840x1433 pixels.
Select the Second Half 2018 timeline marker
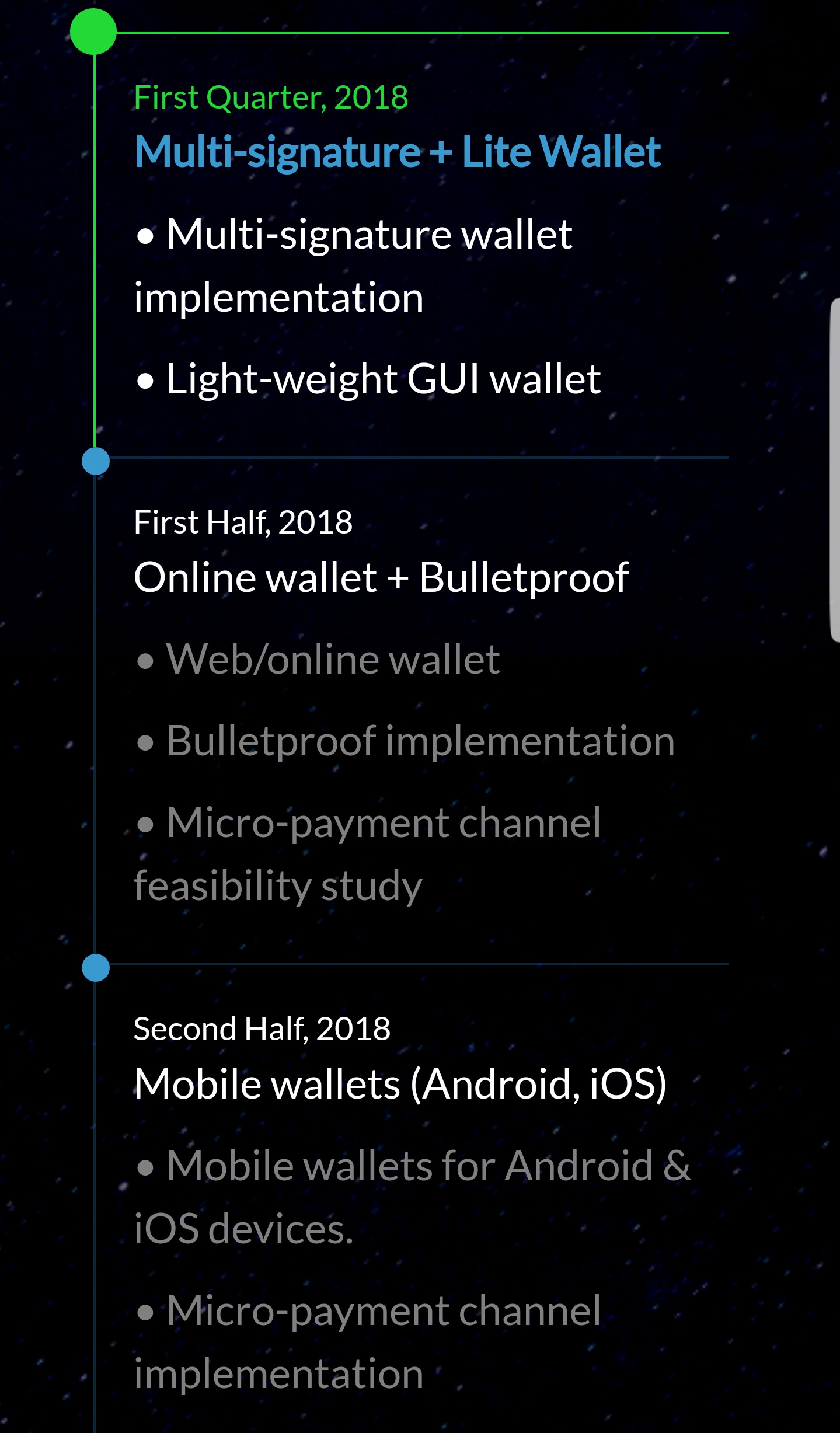click(x=96, y=968)
